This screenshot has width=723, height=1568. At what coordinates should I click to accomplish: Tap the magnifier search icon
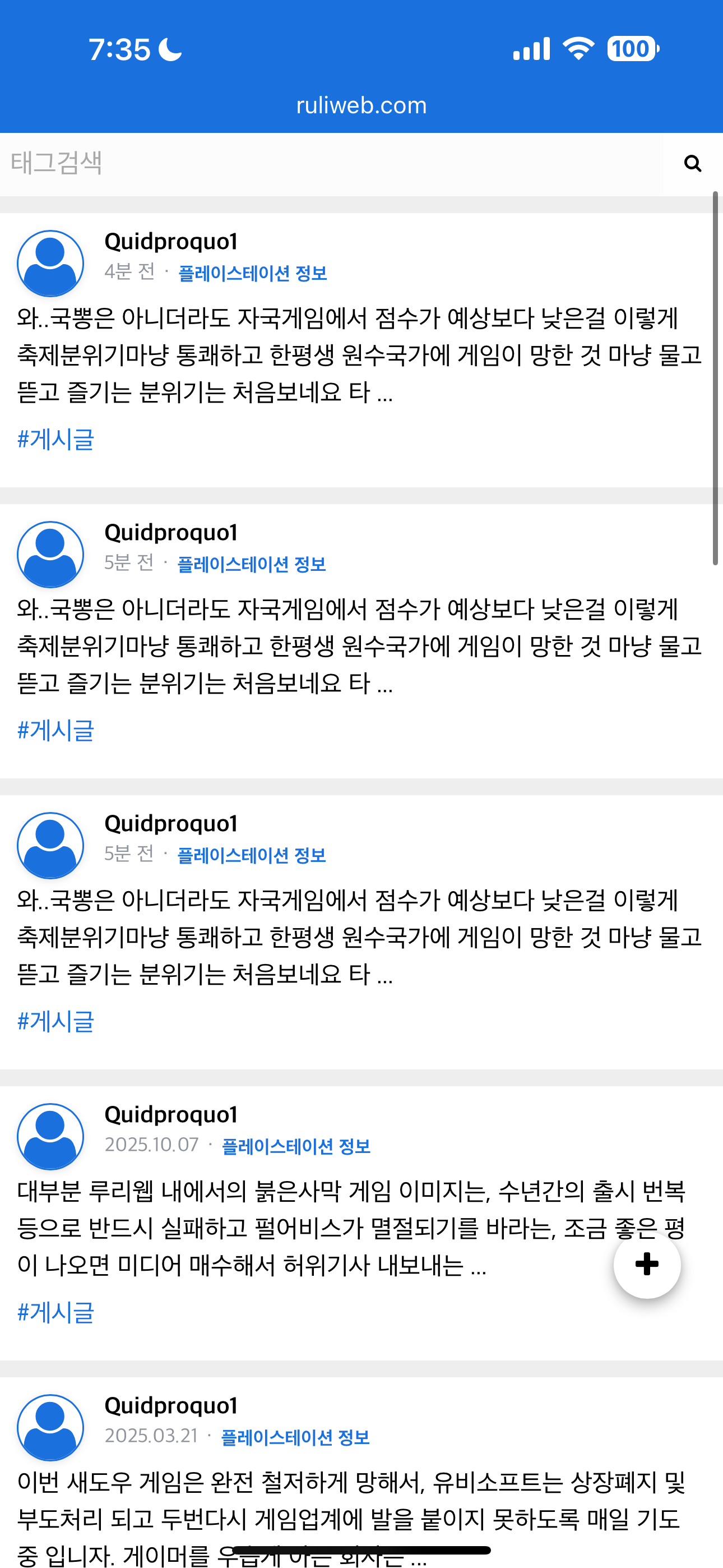[x=692, y=163]
